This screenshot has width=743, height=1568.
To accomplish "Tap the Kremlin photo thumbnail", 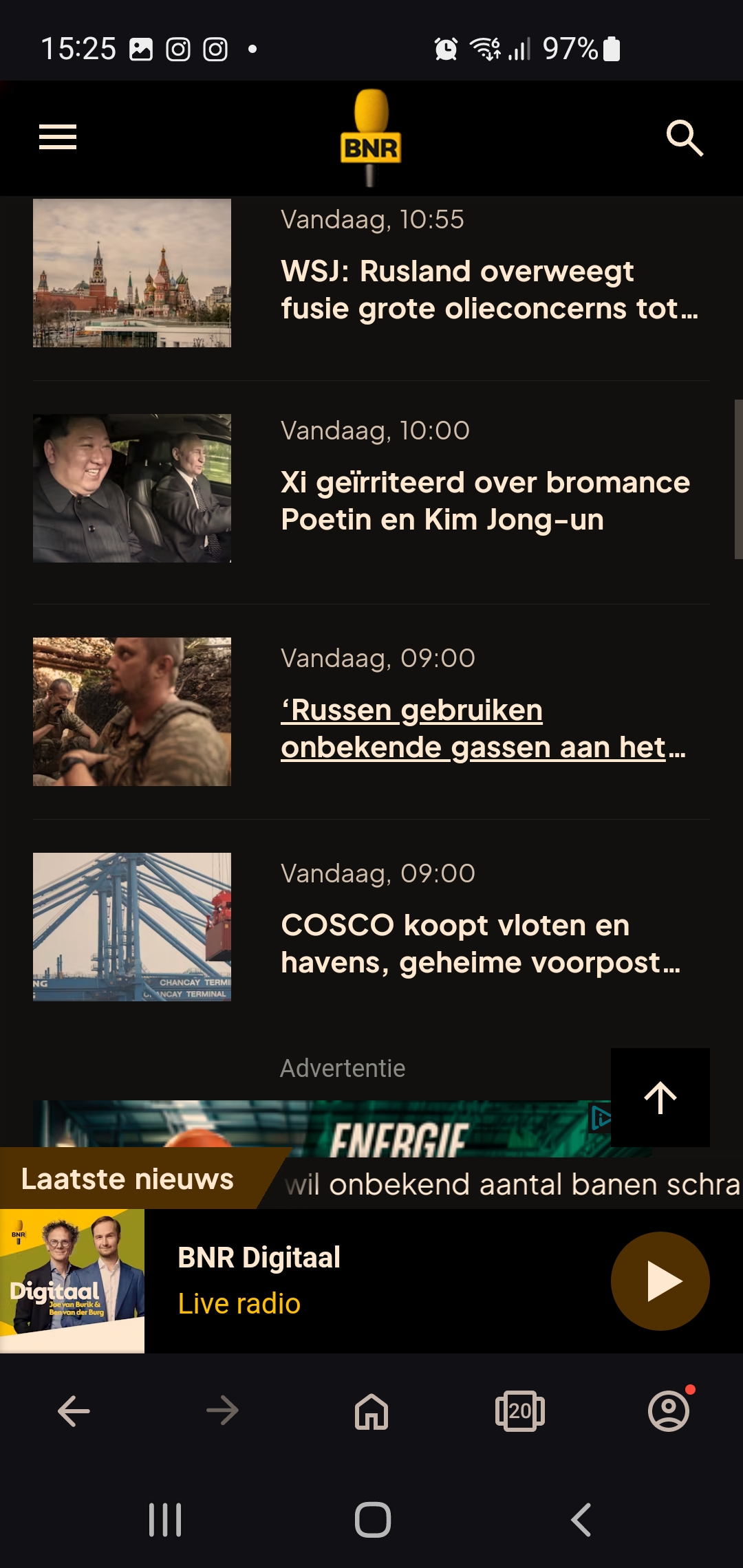I will pos(132,273).
